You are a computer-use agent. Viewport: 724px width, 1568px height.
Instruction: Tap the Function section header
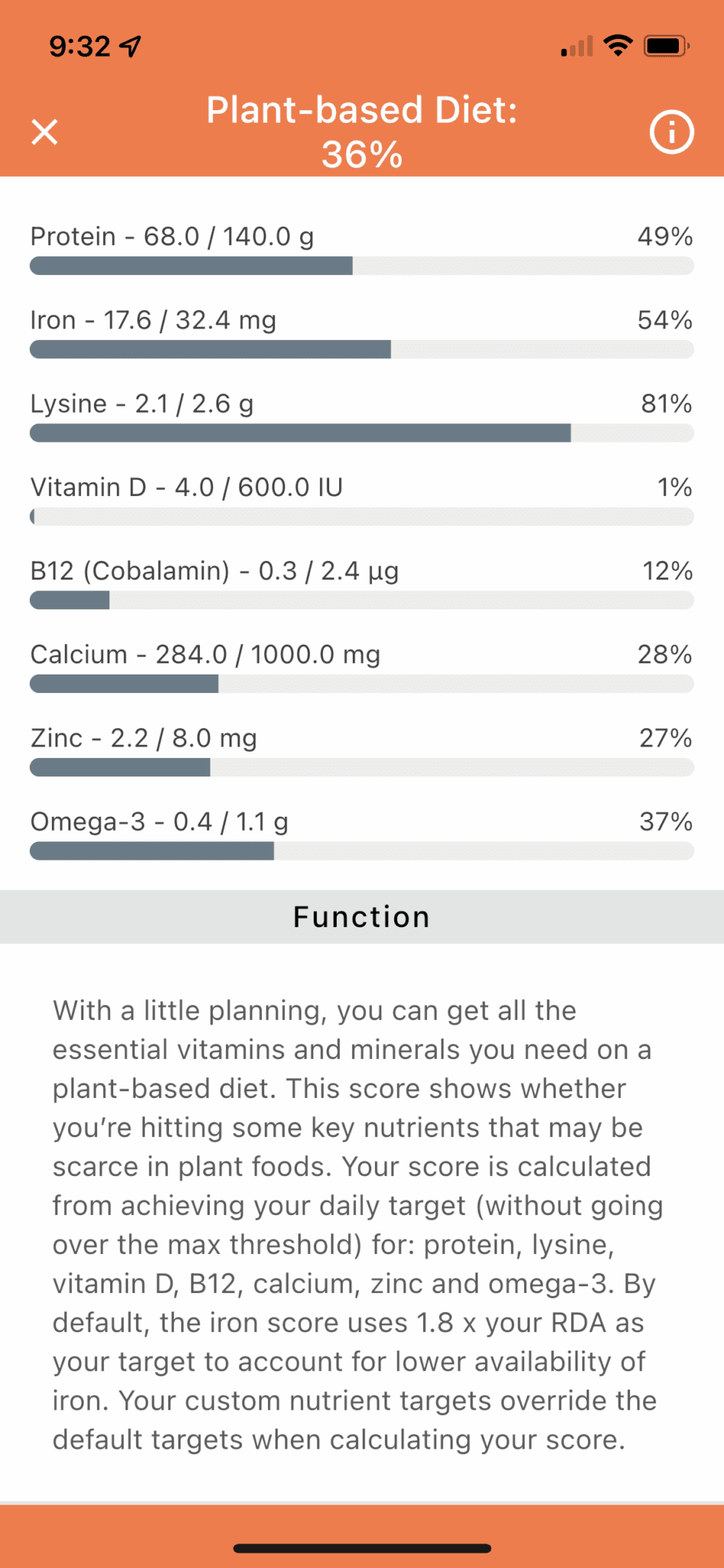(361, 916)
